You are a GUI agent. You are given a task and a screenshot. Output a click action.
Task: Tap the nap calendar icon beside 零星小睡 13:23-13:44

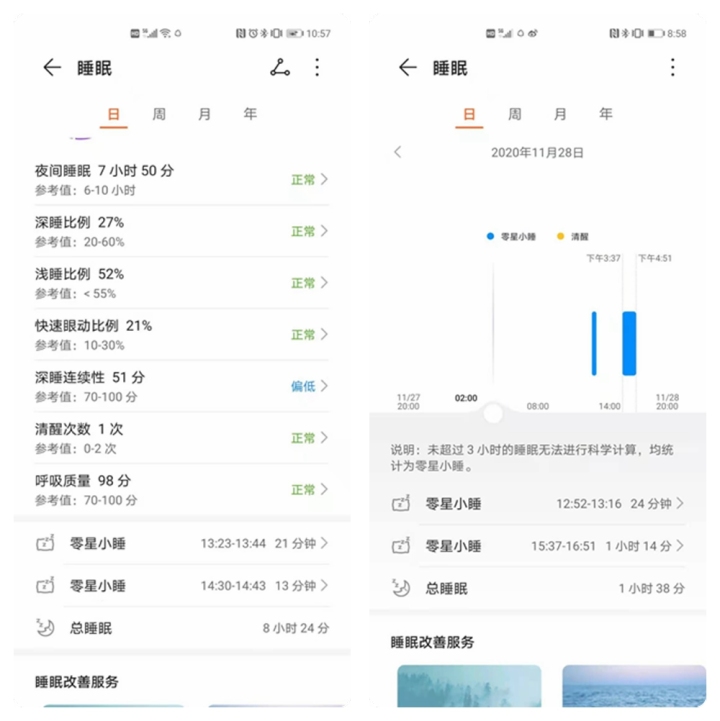tap(44, 543)
